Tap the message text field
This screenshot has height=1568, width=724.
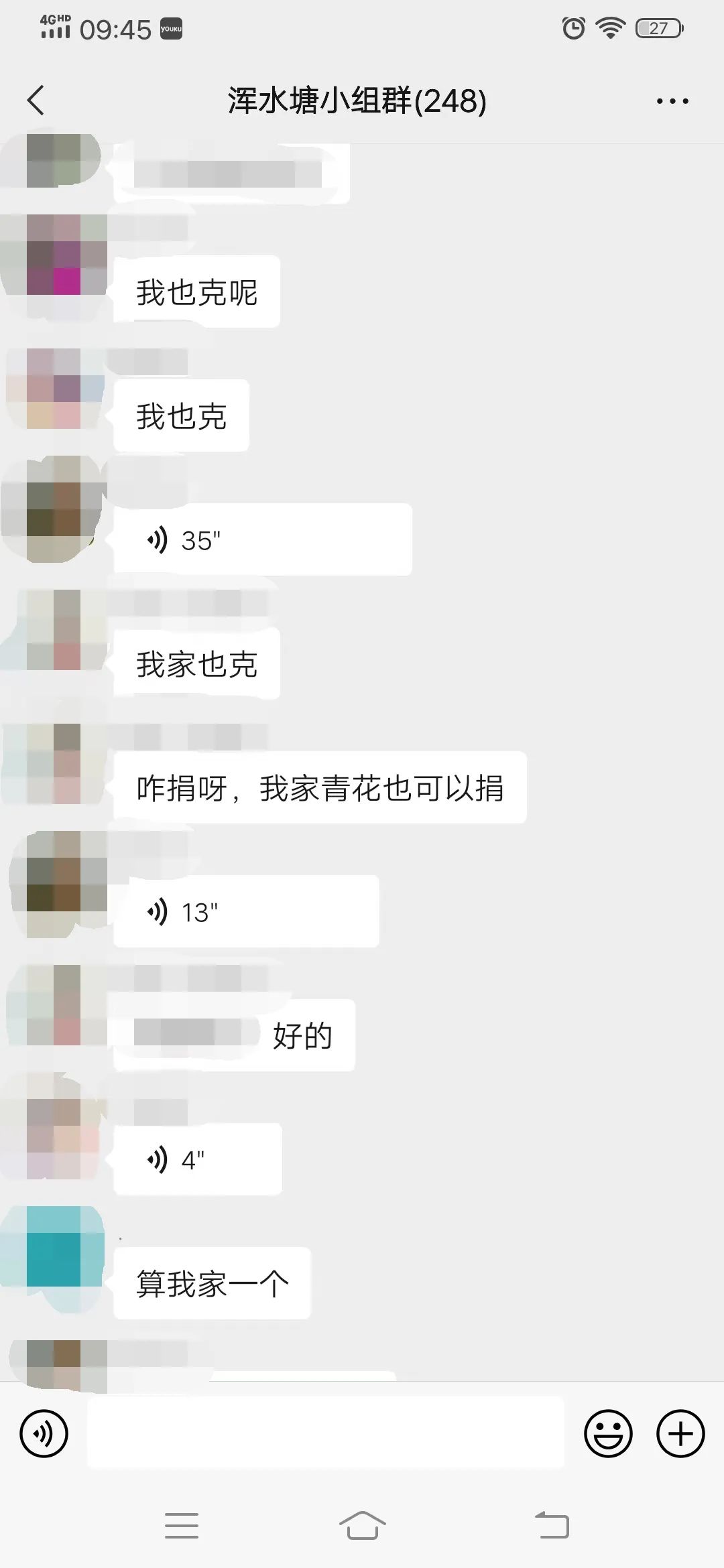(326, 1433)
